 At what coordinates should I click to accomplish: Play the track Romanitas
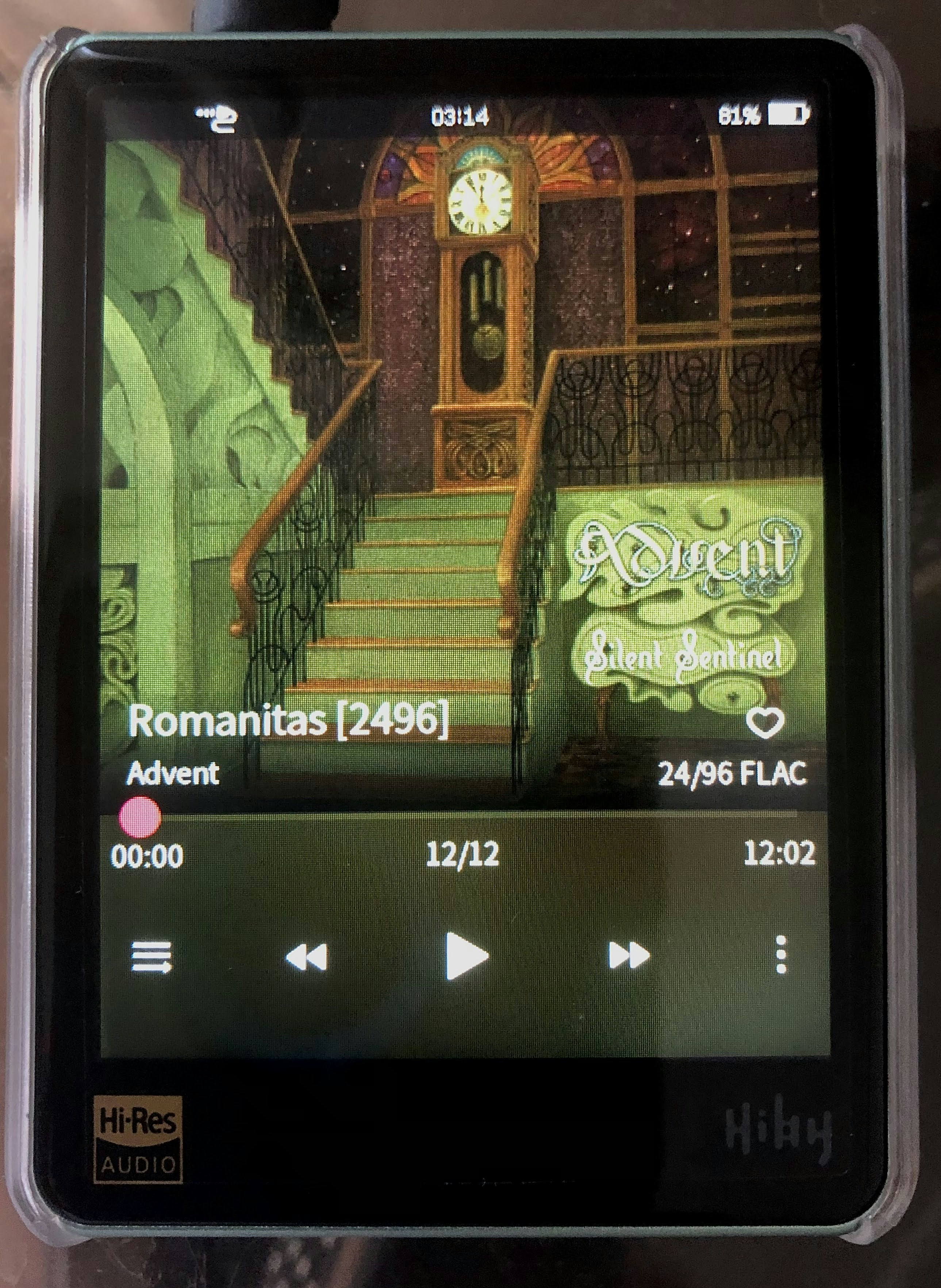tap(466, 956)
